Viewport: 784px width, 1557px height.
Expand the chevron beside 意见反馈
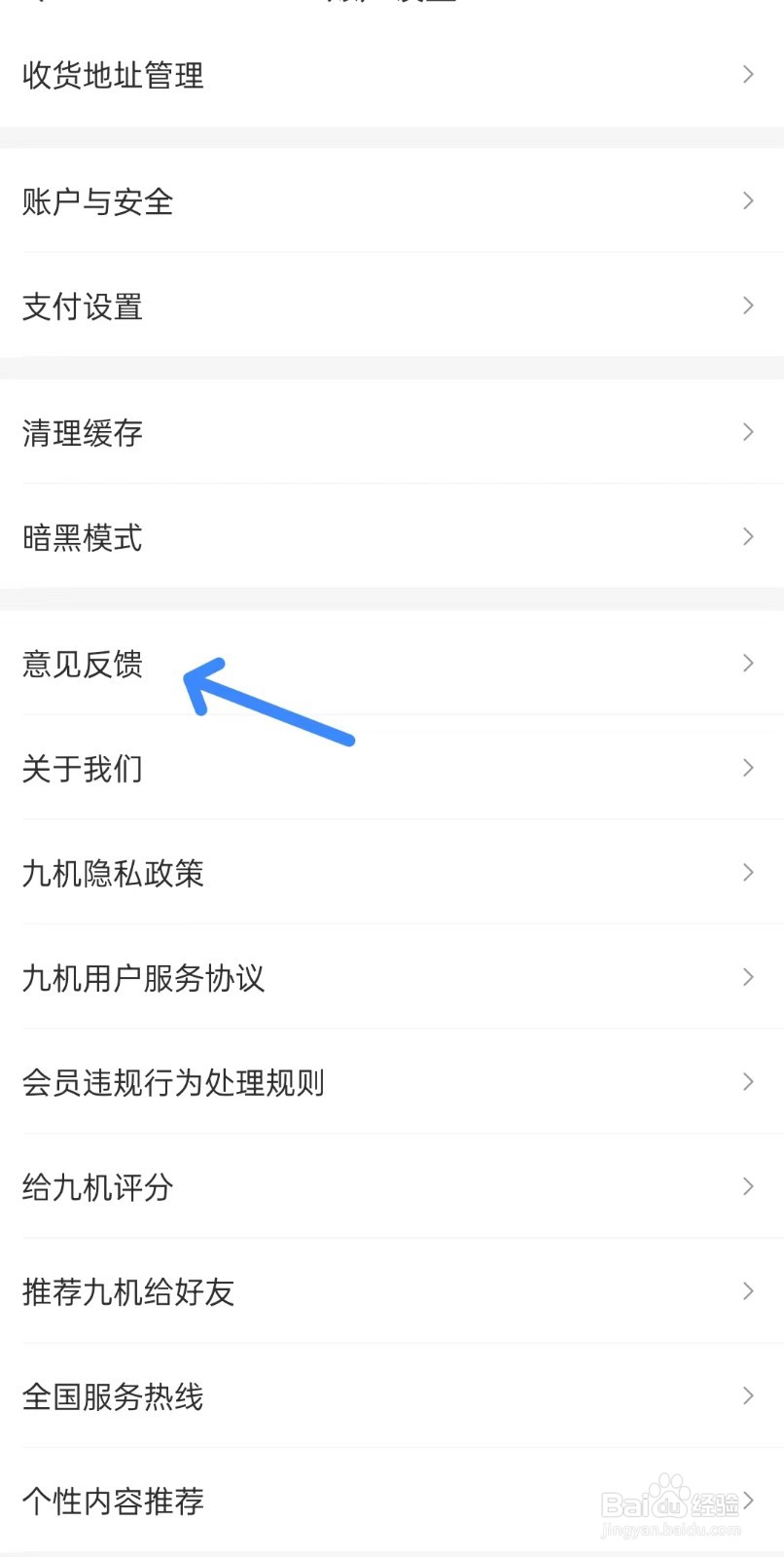click(x=747, y=663)
